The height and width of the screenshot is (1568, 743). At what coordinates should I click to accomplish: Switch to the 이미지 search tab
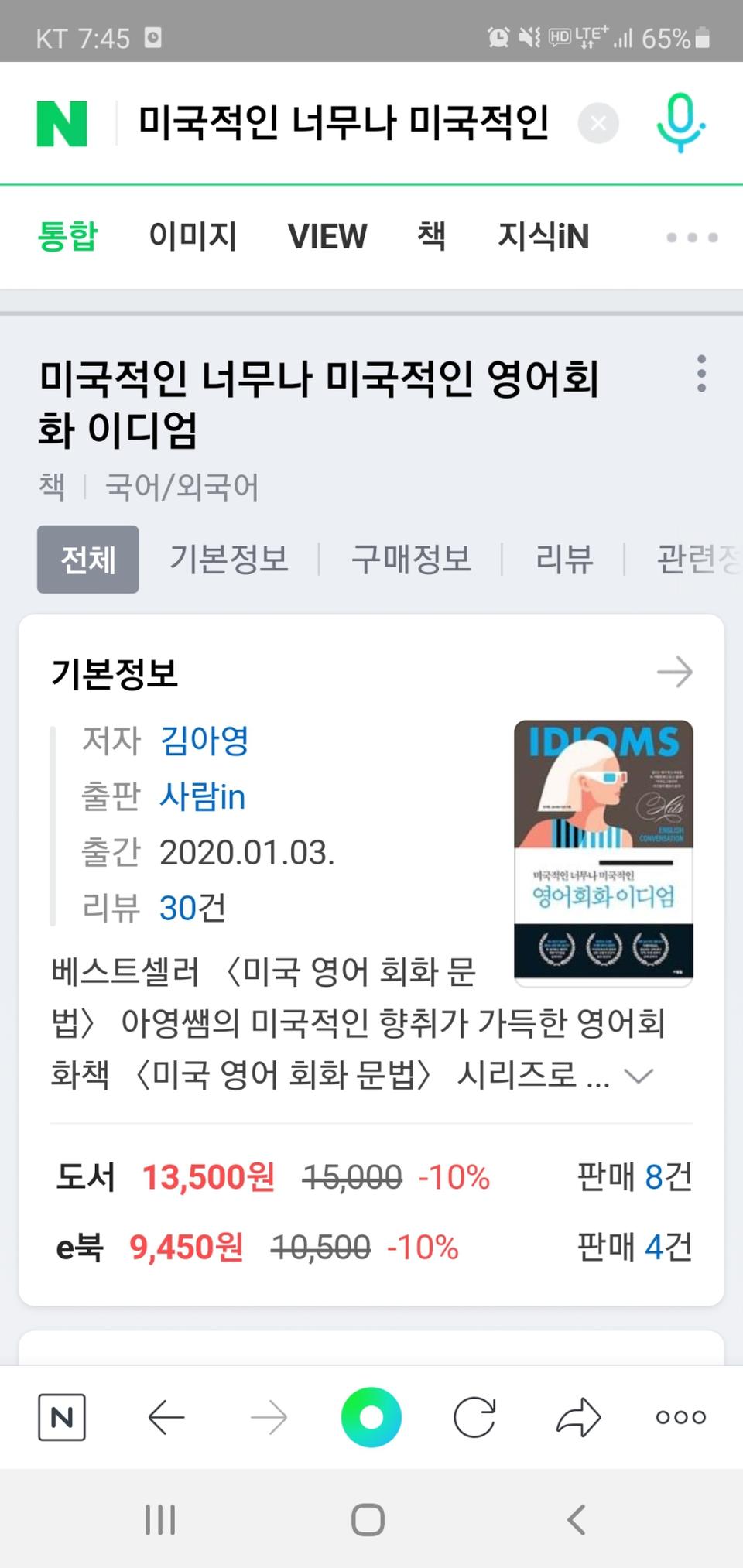(195, 237)
